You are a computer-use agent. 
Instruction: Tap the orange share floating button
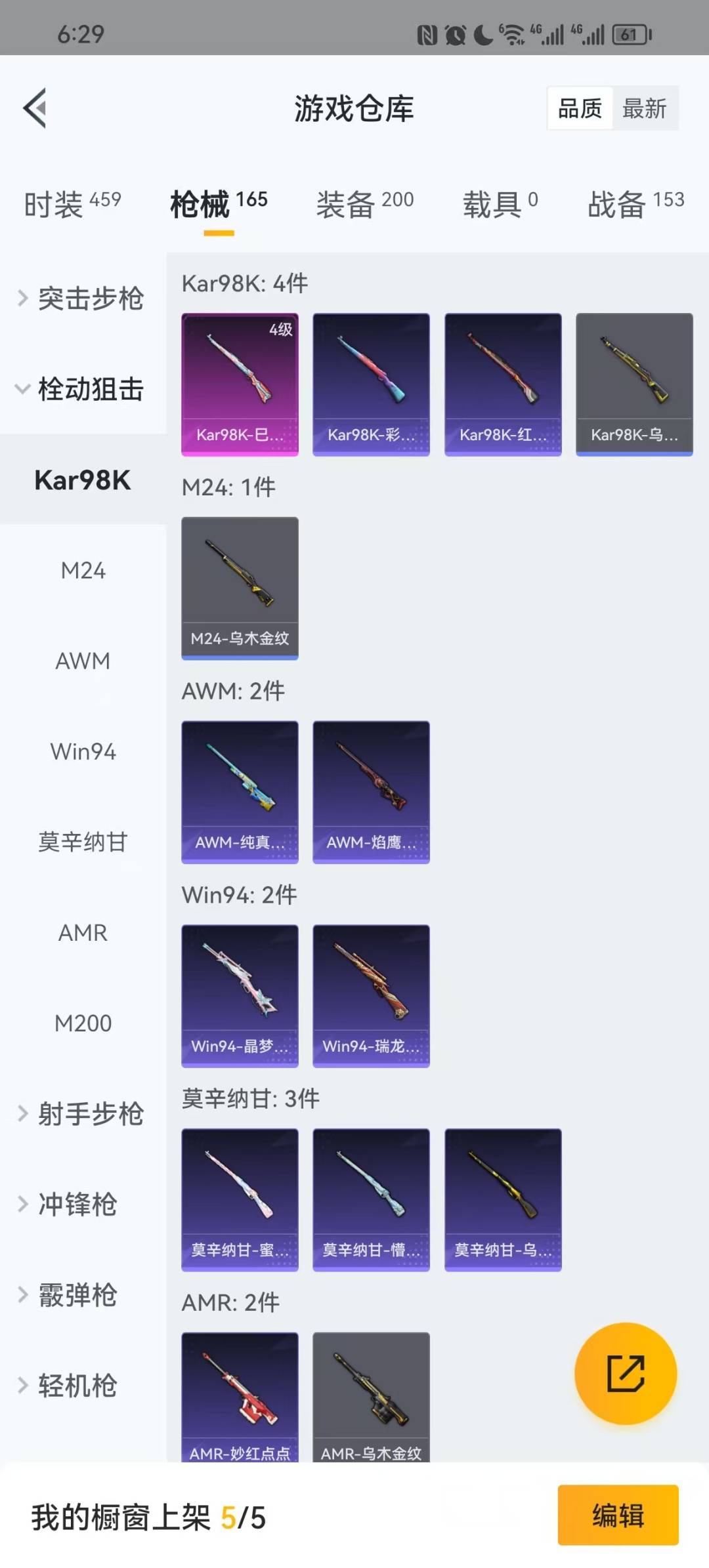[x=625, y=1373]
